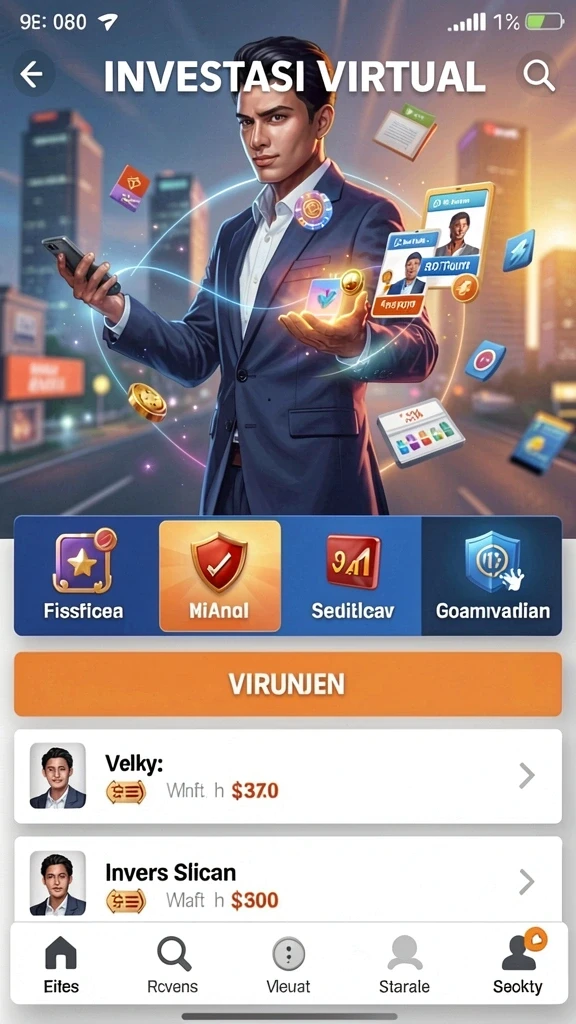Open the Seditlcav category tile

(353, 576)
